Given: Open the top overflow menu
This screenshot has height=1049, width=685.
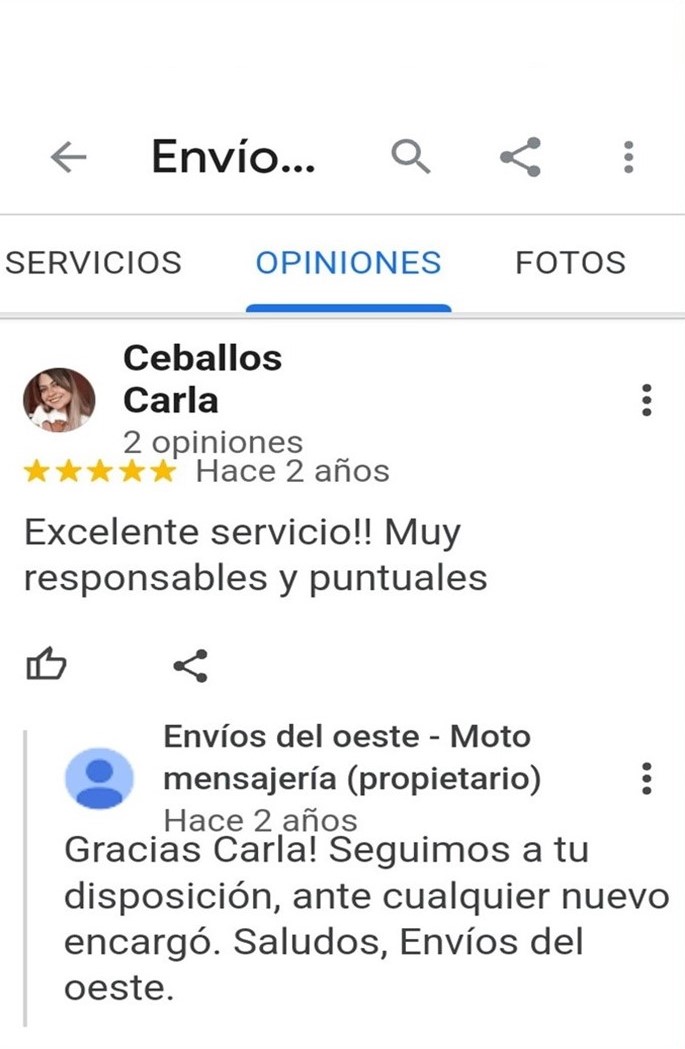Looking at the screenshot, I should point(628,157).
